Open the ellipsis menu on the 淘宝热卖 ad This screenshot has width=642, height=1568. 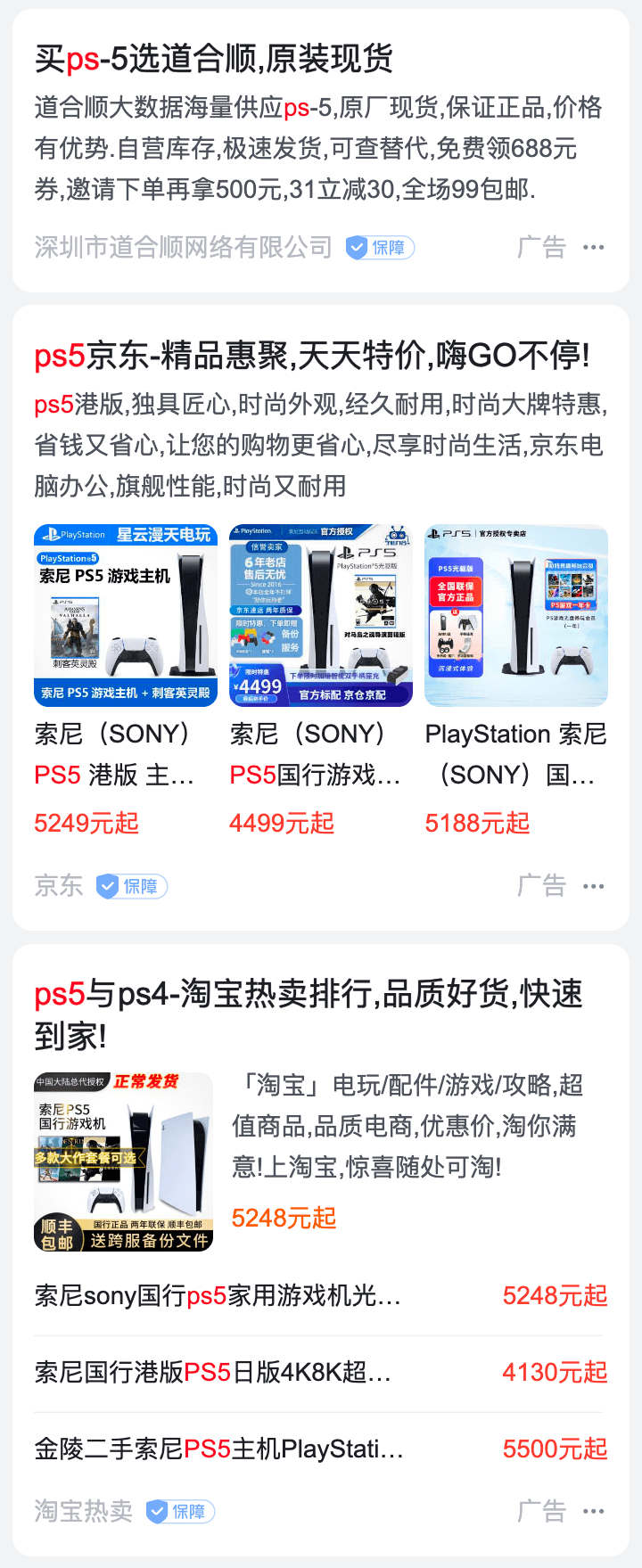pos(594,1511)
